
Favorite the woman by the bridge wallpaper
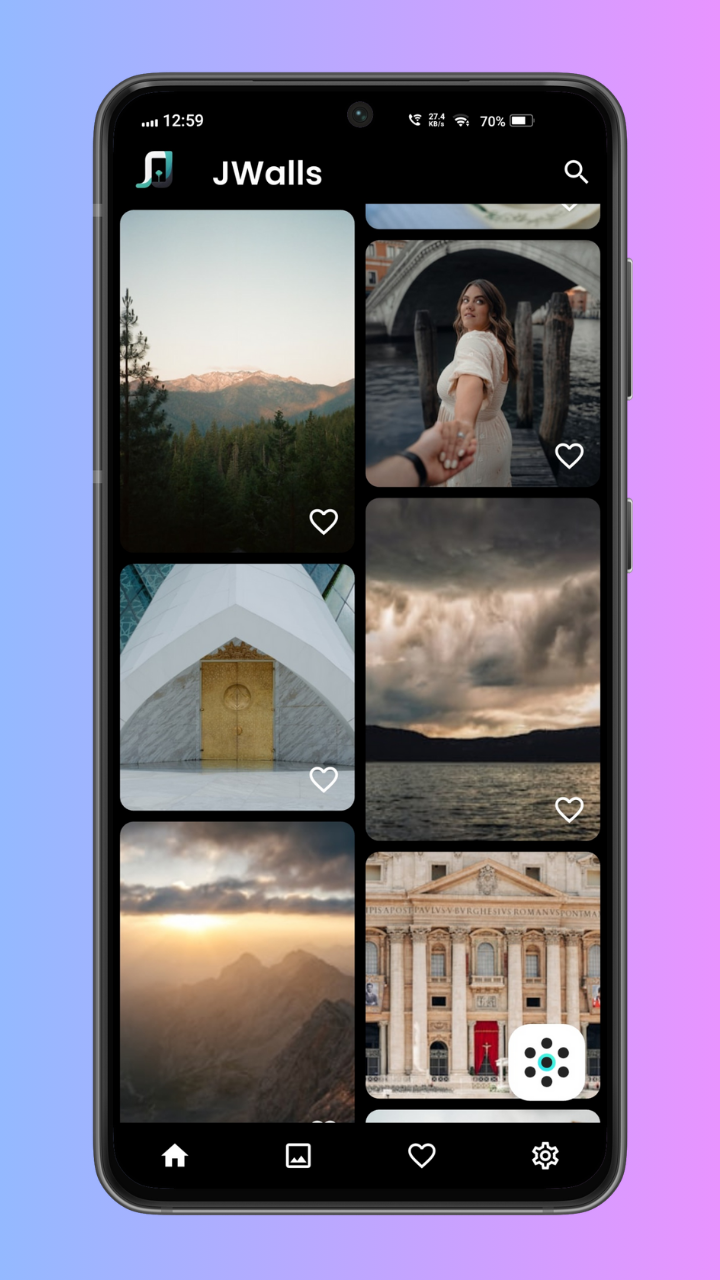coord(569,456)
